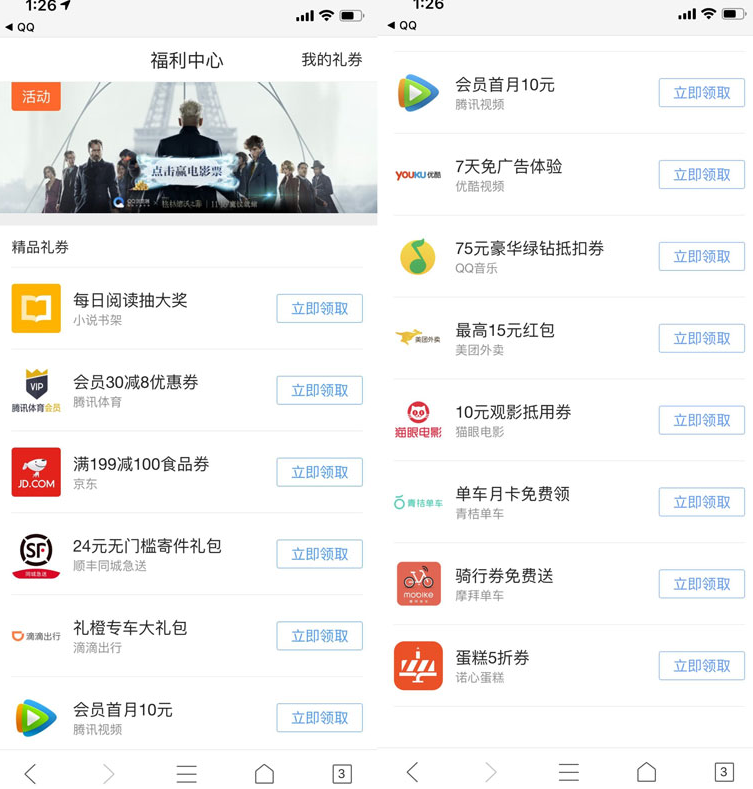This screenshot has height=789, width=753.
Task: Claim 猫眼电影 10元观影抵用券
Action: coord(701,421)
